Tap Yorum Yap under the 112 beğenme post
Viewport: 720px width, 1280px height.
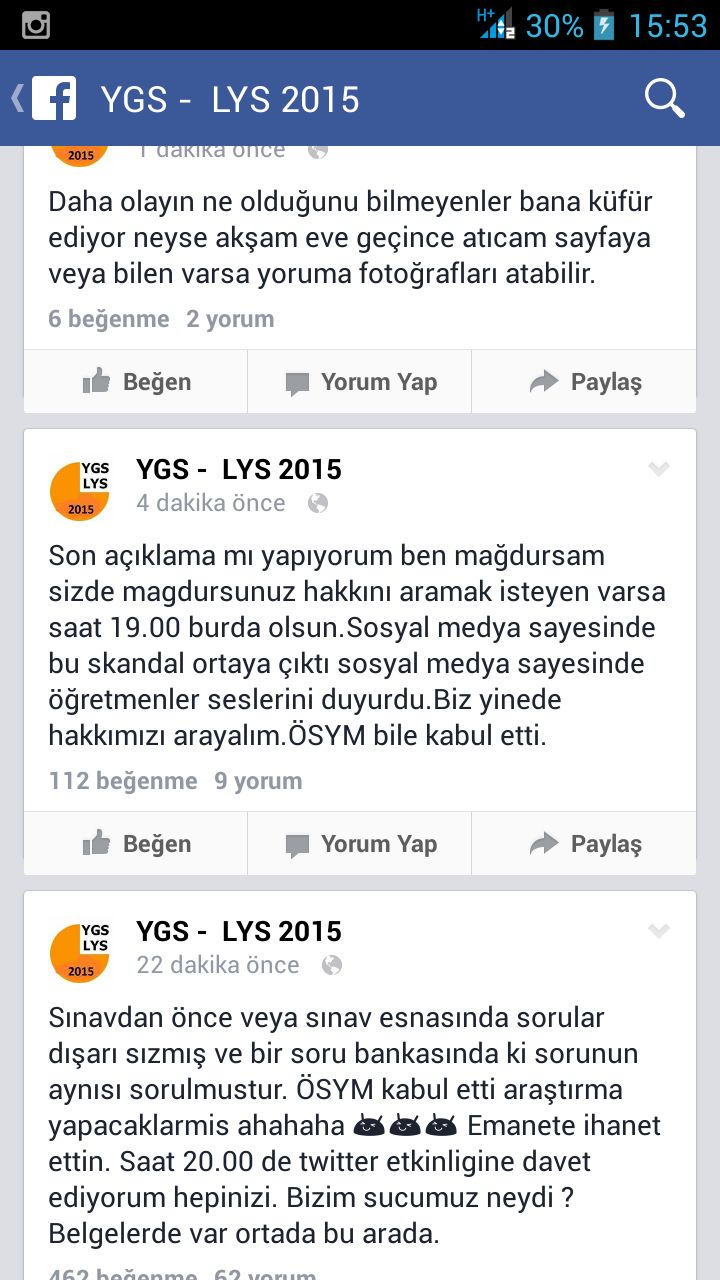click(360, 844)
